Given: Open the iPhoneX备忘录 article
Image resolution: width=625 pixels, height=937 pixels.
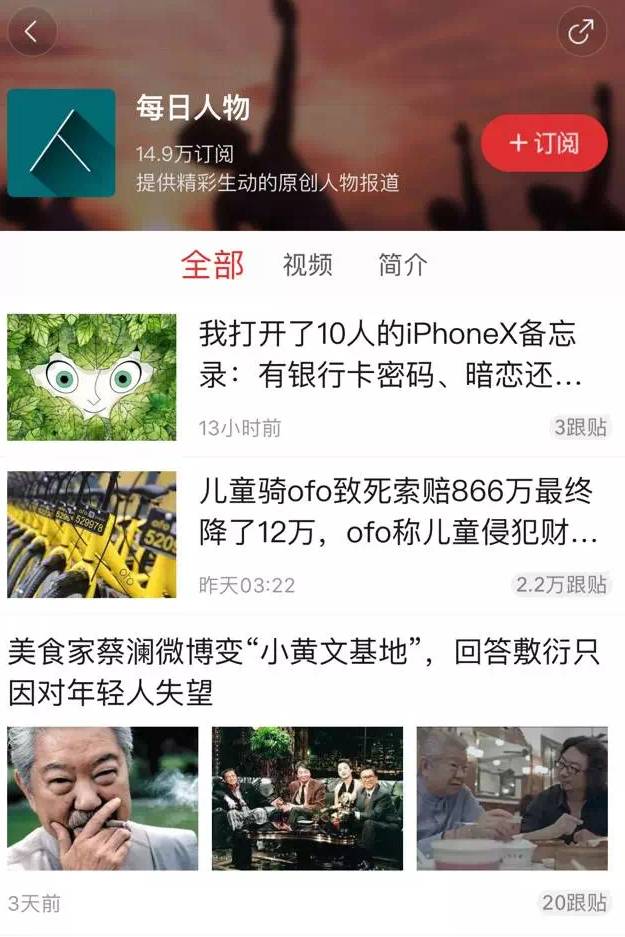Looking at the screenshot, I should coord(390,354).
